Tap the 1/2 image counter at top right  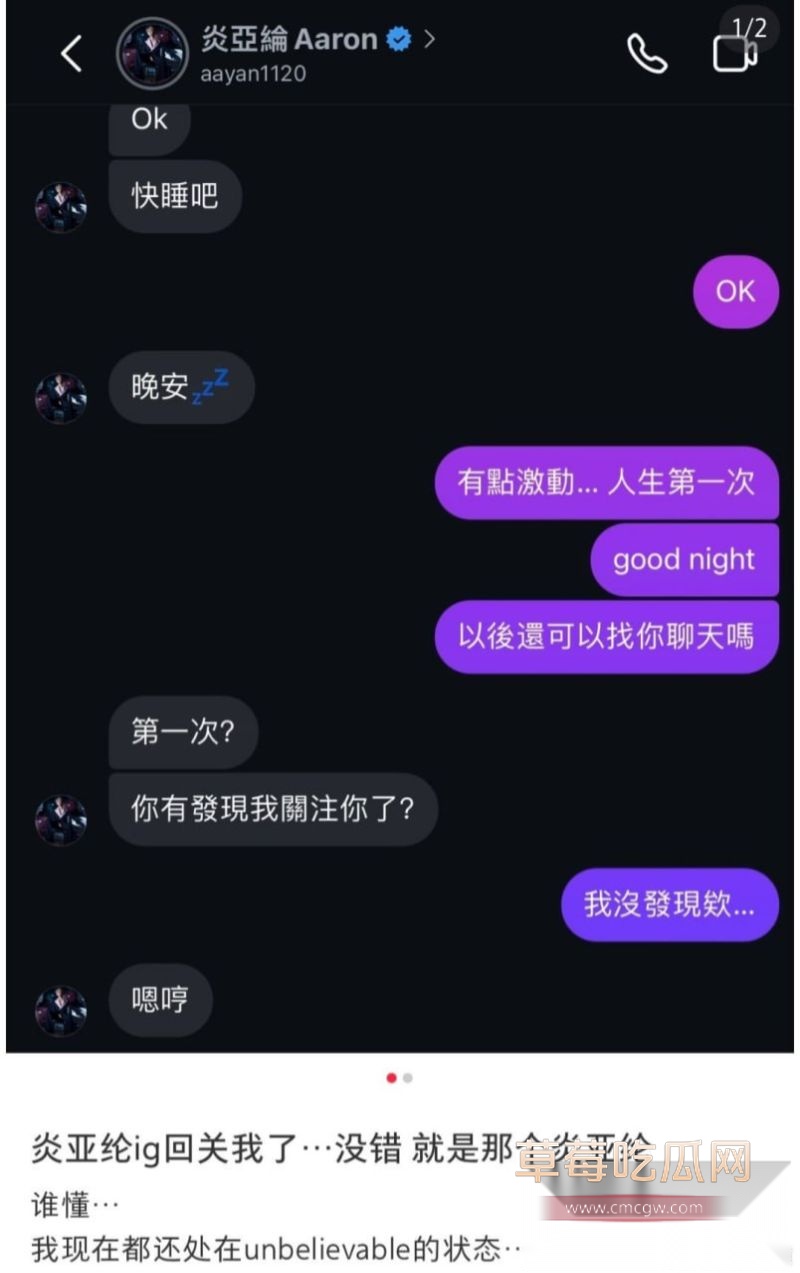748,28
